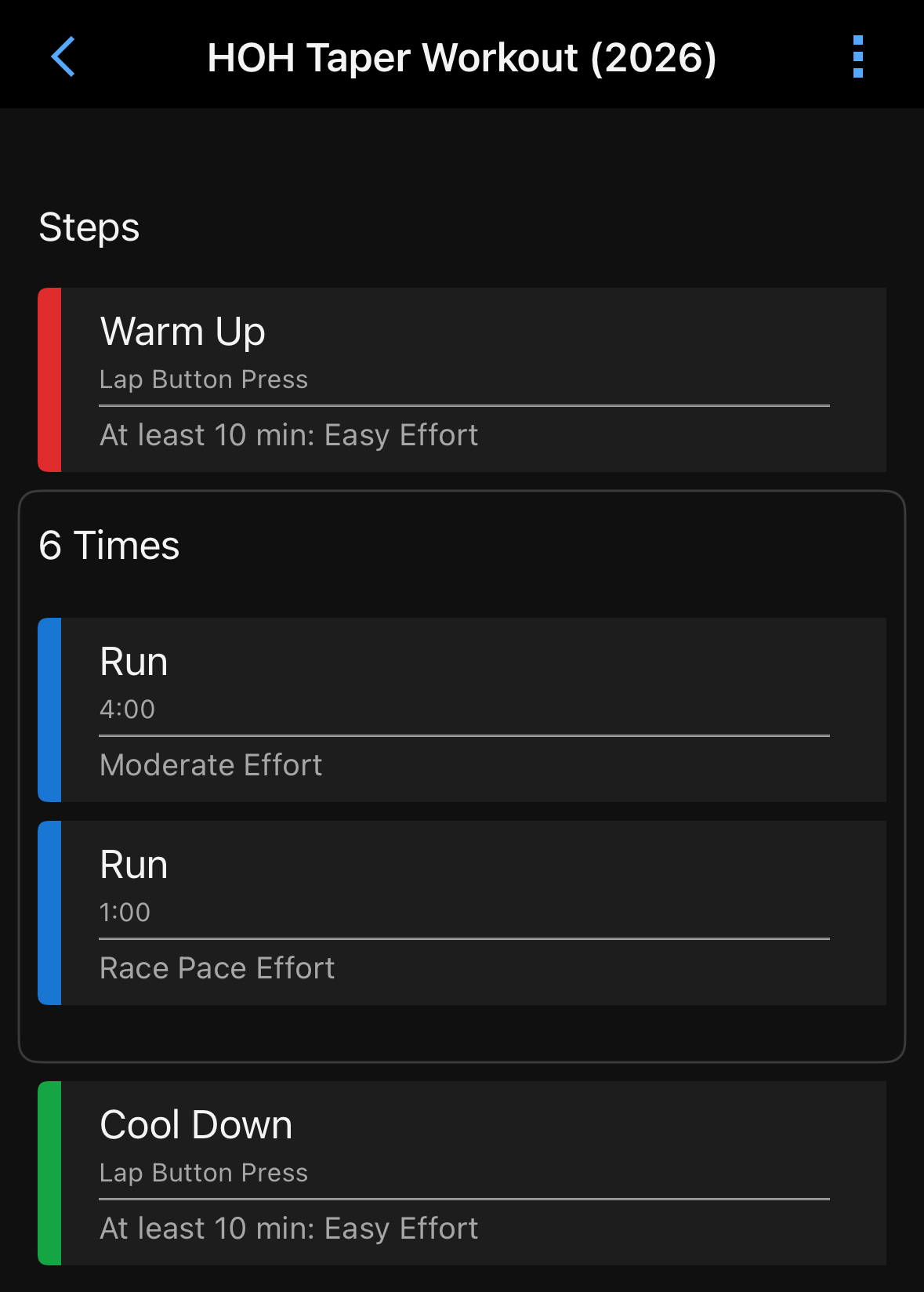Open the 4:00 Moderate Effort run step
Viewport: 924px width, 1292px height.
(462, 710)
